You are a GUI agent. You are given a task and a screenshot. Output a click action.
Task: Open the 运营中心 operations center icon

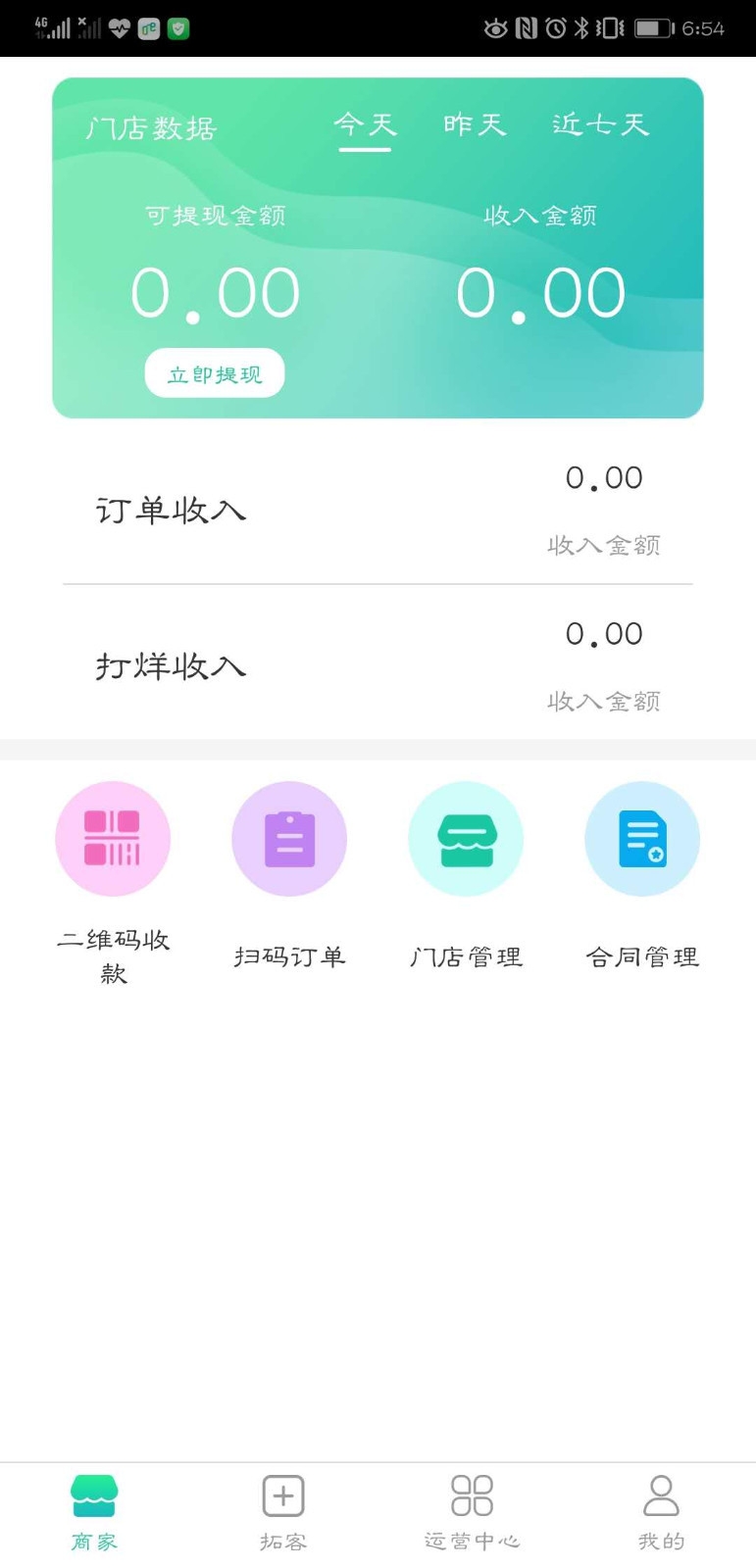pos(472,1496)
